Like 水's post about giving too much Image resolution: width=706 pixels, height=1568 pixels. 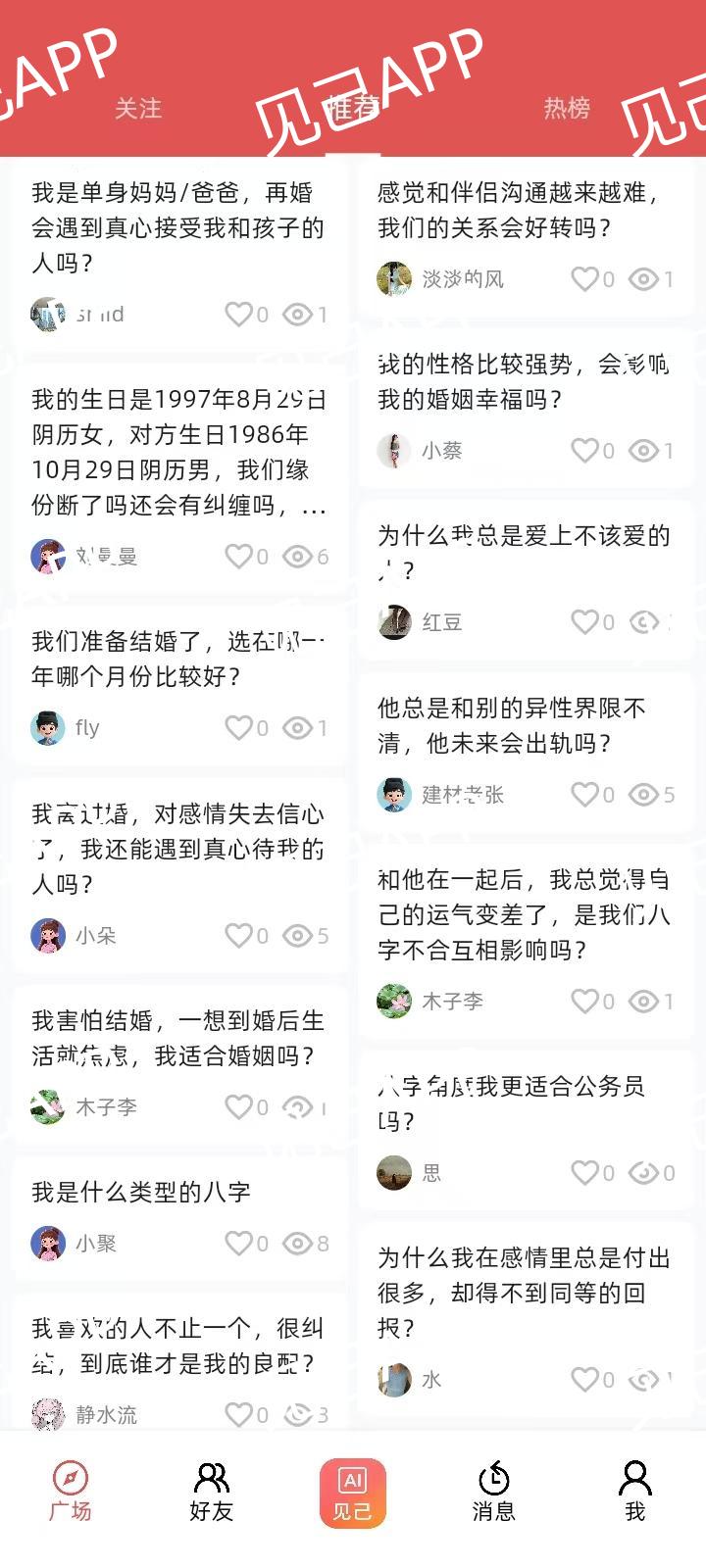585,1380
